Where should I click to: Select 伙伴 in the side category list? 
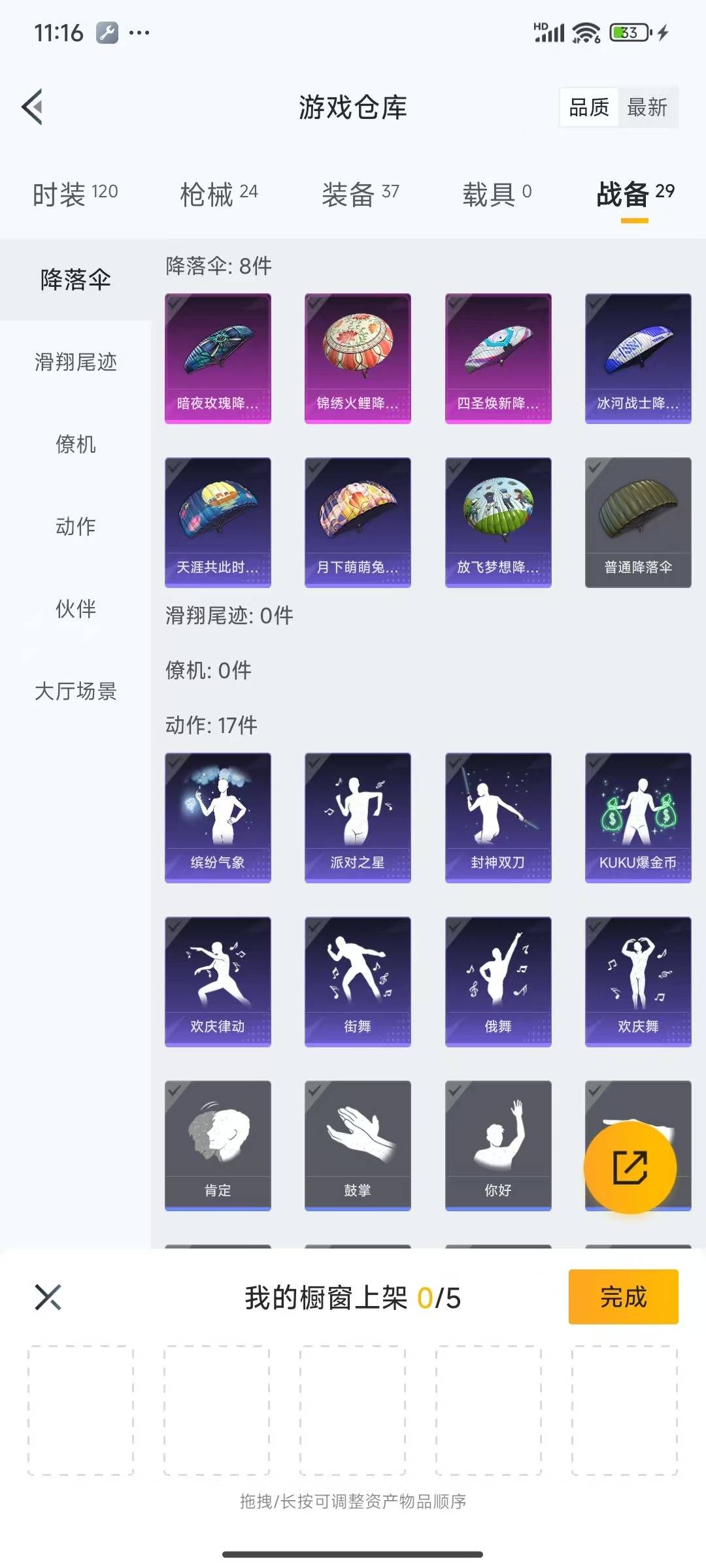[x=75, y=609]
